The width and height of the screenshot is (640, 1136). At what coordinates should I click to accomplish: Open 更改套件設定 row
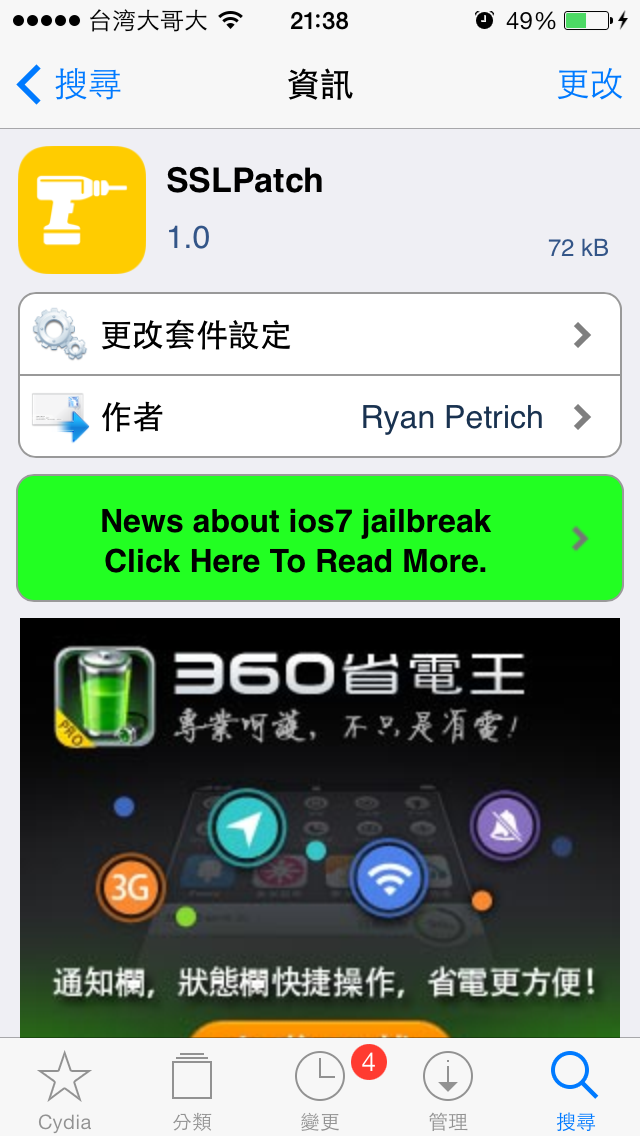tap(320, 335)
